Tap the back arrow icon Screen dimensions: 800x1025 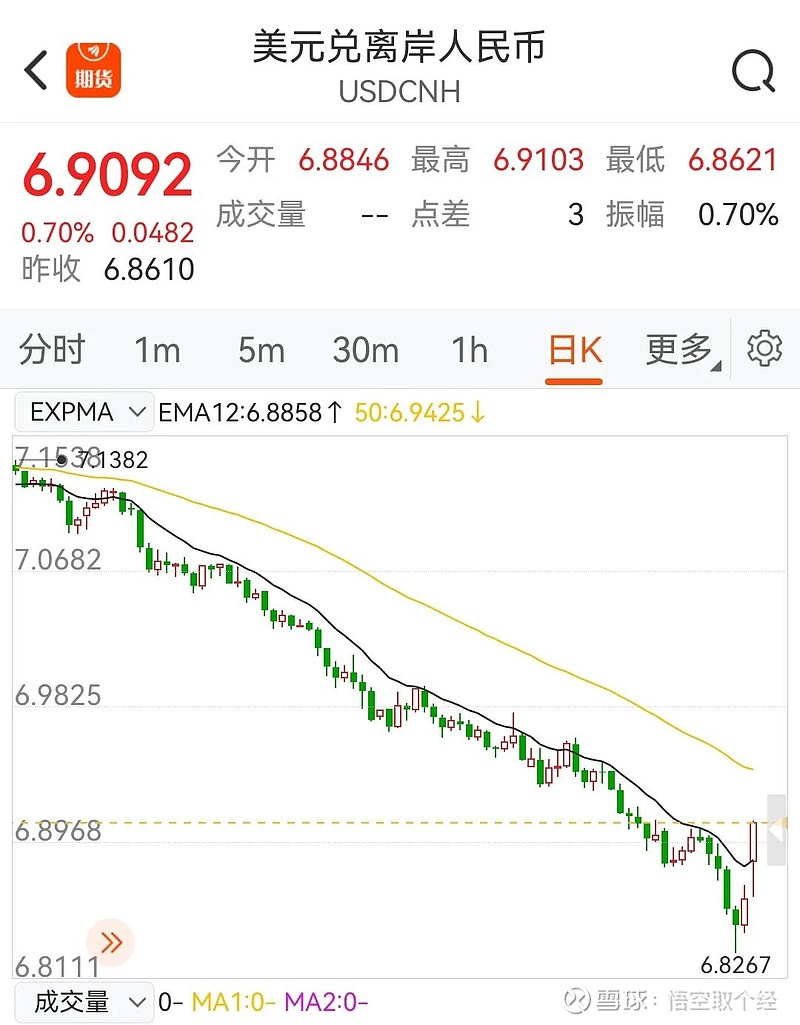33,68
